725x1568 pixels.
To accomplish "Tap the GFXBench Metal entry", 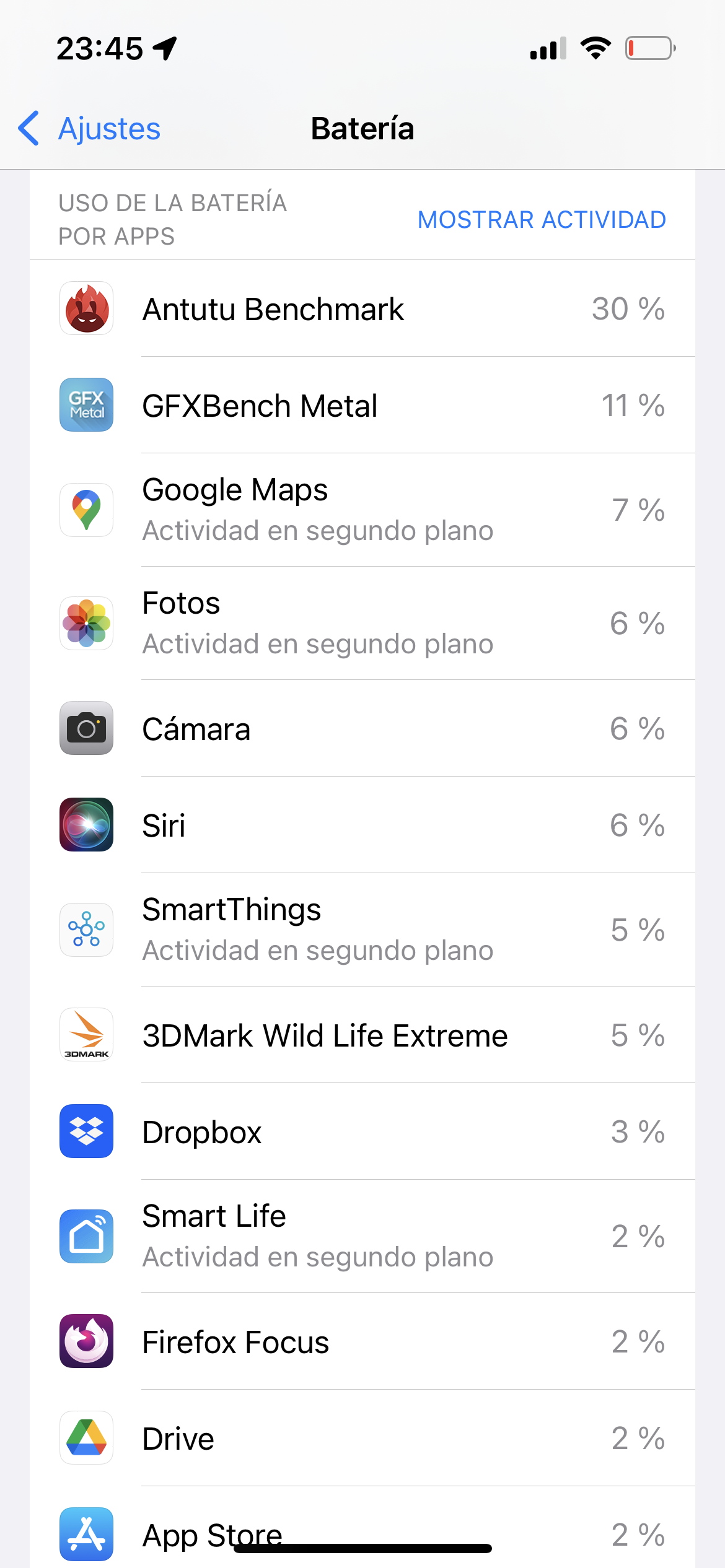I will (x=362, y=405).
